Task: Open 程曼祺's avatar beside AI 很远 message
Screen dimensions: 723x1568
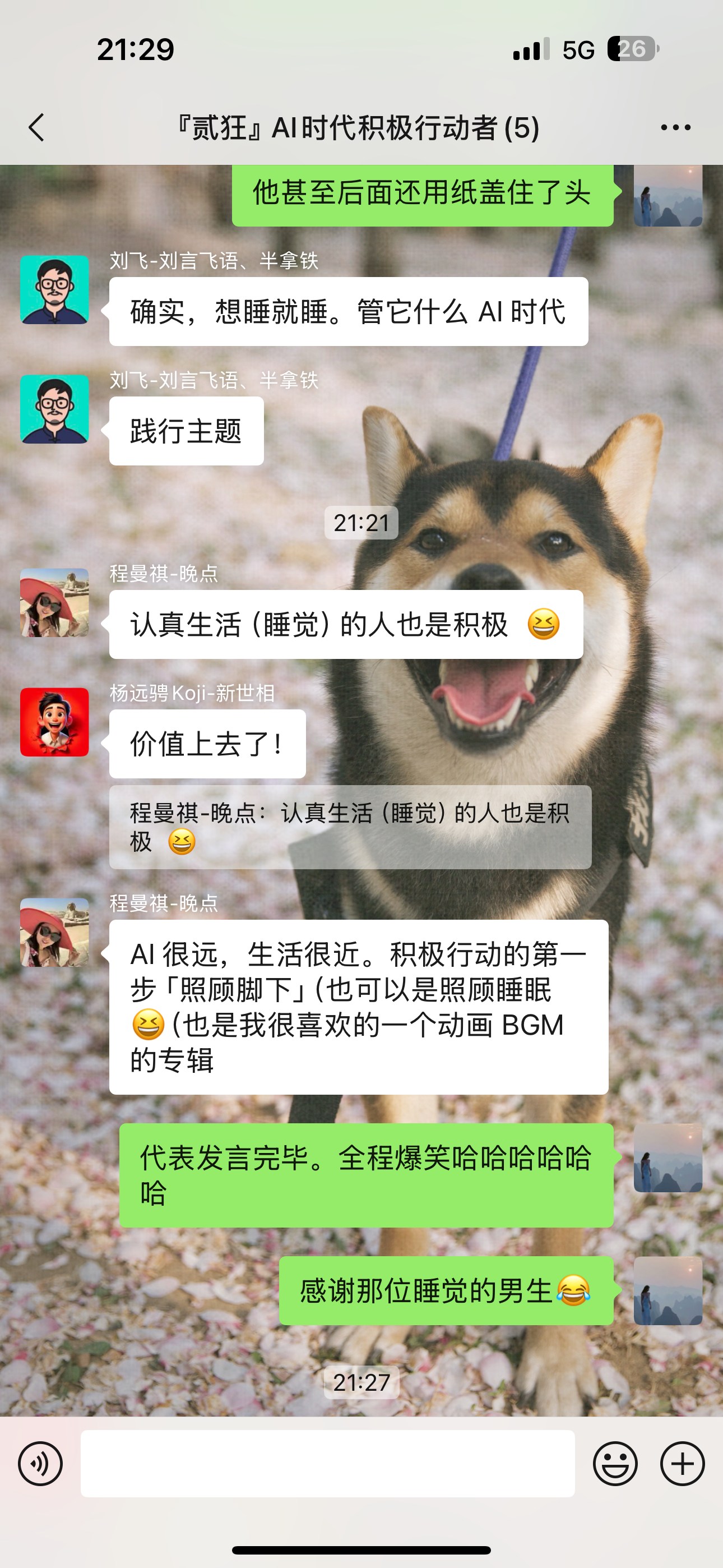Action: click(55, 933)
